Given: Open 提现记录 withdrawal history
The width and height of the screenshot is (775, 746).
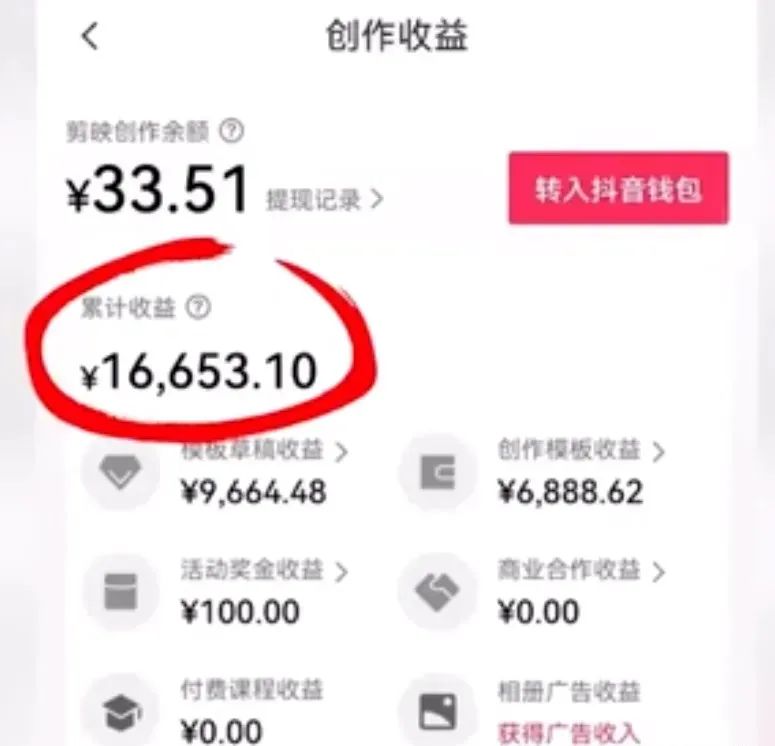Looking at the screenshot, I should tap(324, 199).
